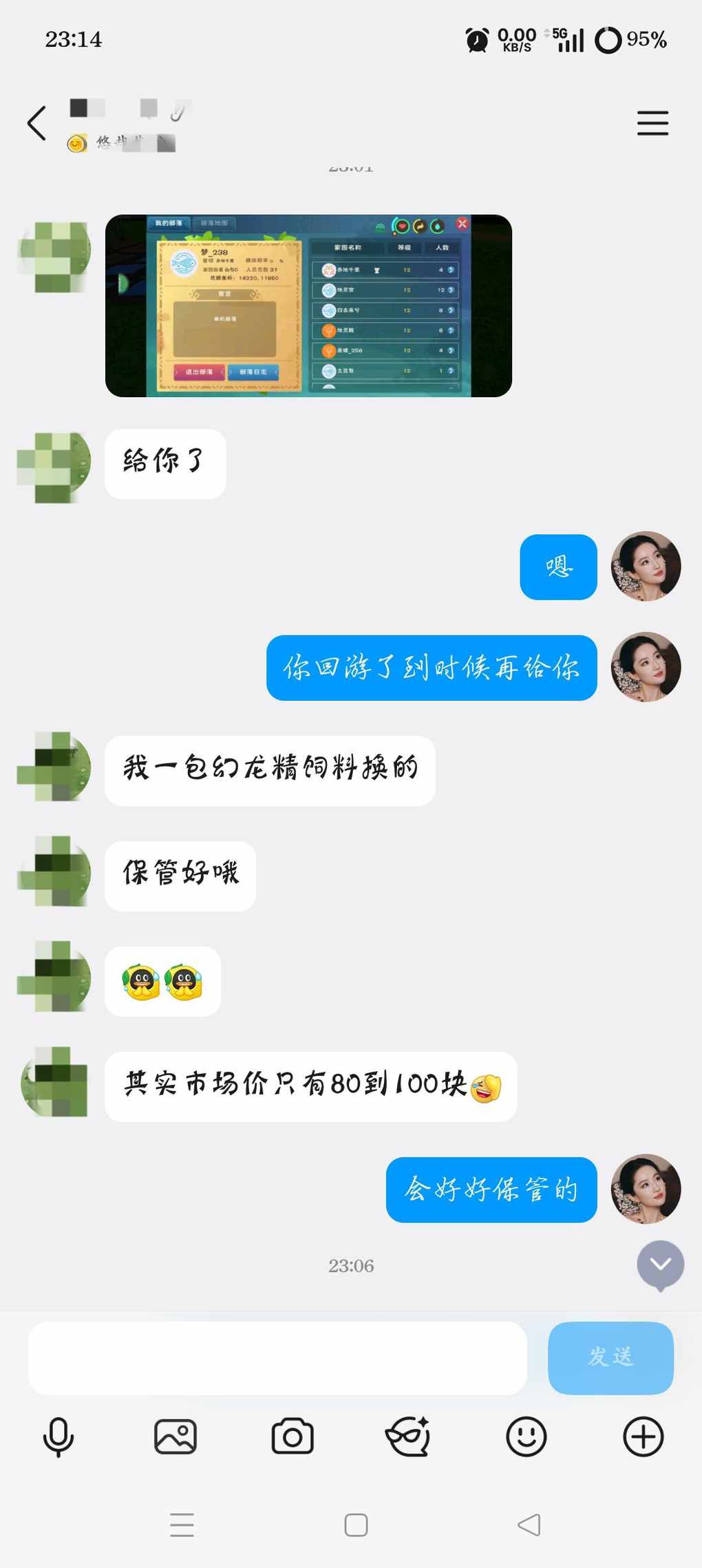
Task: Launch the camera to take a photo
Action: 292,1437
